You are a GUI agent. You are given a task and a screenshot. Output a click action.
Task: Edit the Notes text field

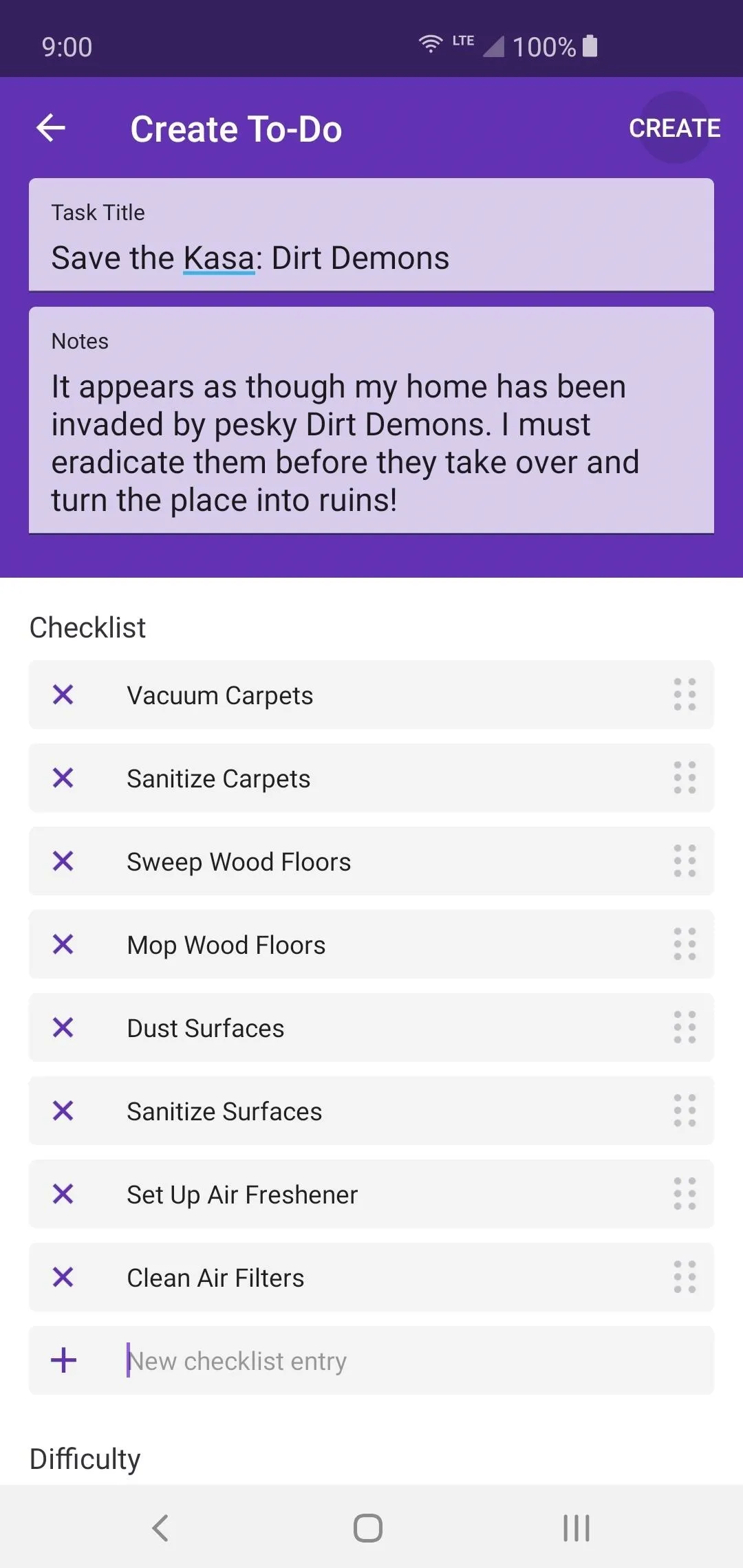(x=371, y=421)
